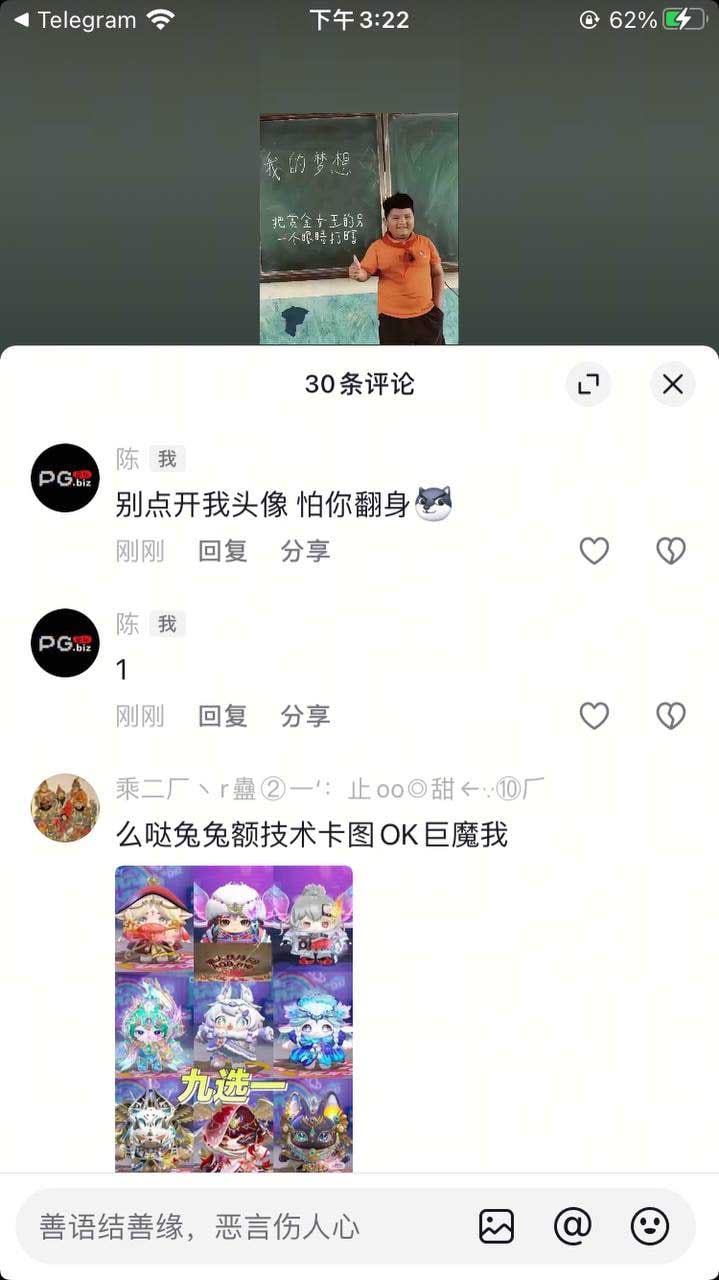Screen dimensions: 719x1280
Task: Like the comment that says "1"
Action: tap(594, 715)
